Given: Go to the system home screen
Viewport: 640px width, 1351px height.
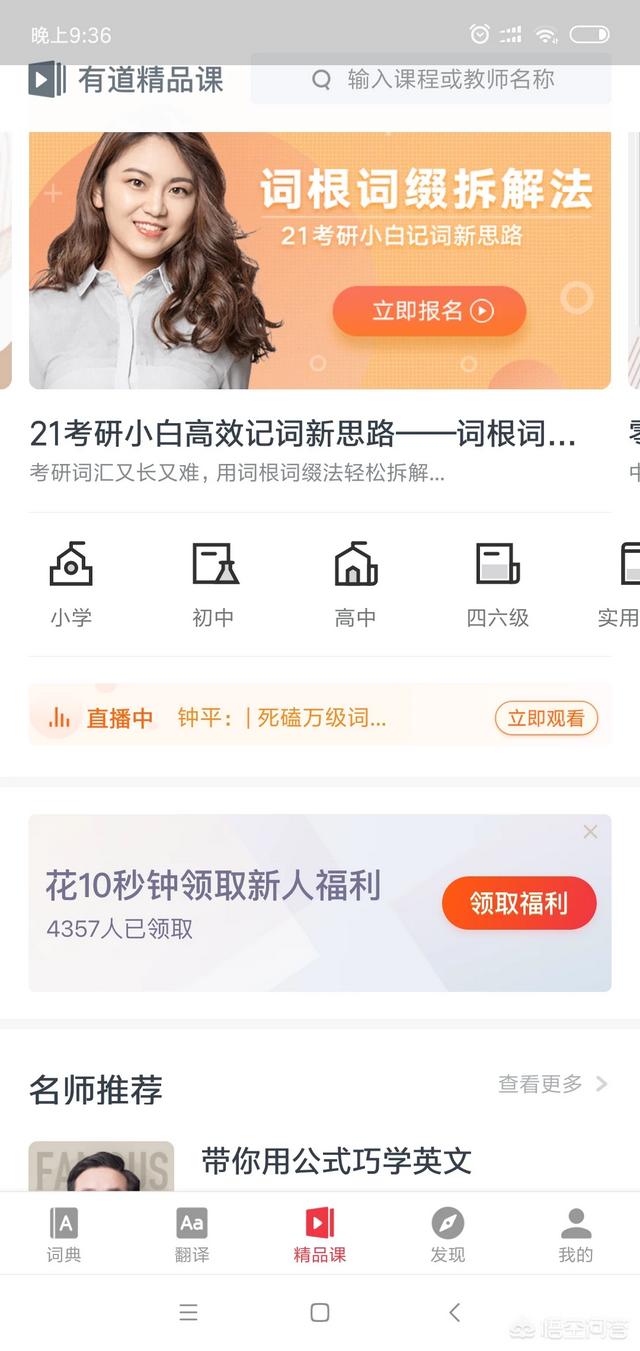Looking at the screenshot, I should (x=320, y=1312).
